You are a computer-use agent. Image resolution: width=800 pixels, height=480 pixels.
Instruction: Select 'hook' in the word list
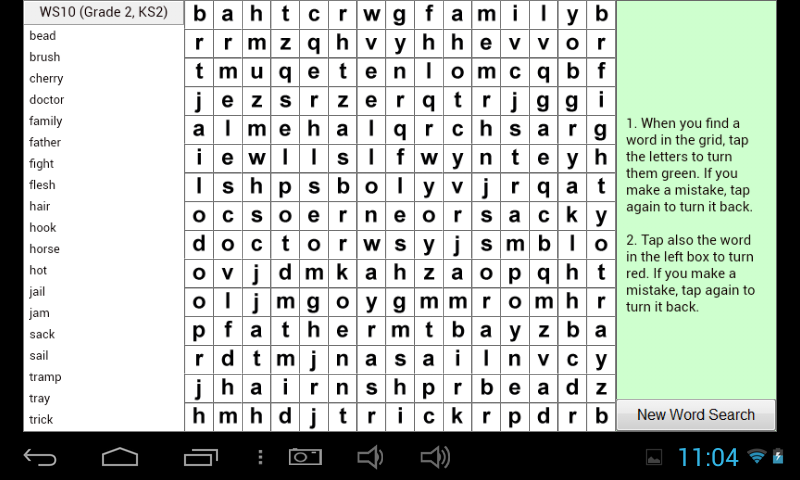43,228
